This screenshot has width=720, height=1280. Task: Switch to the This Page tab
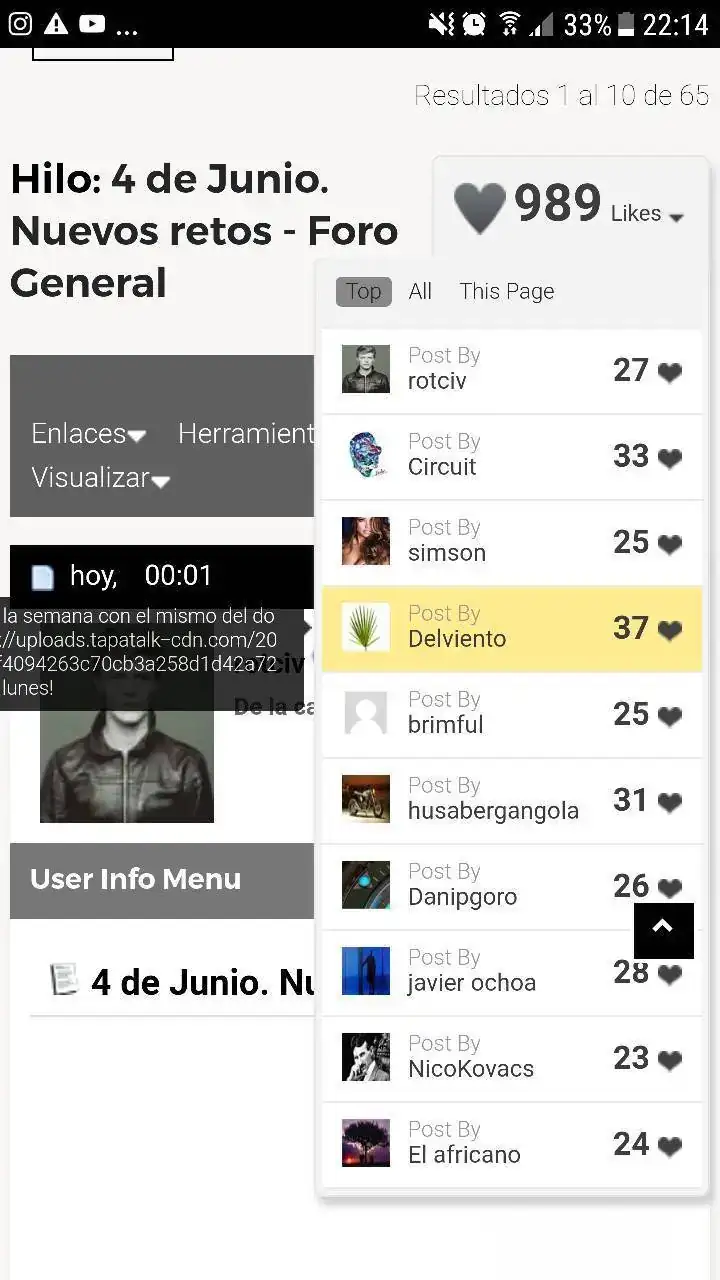(506, 291)
